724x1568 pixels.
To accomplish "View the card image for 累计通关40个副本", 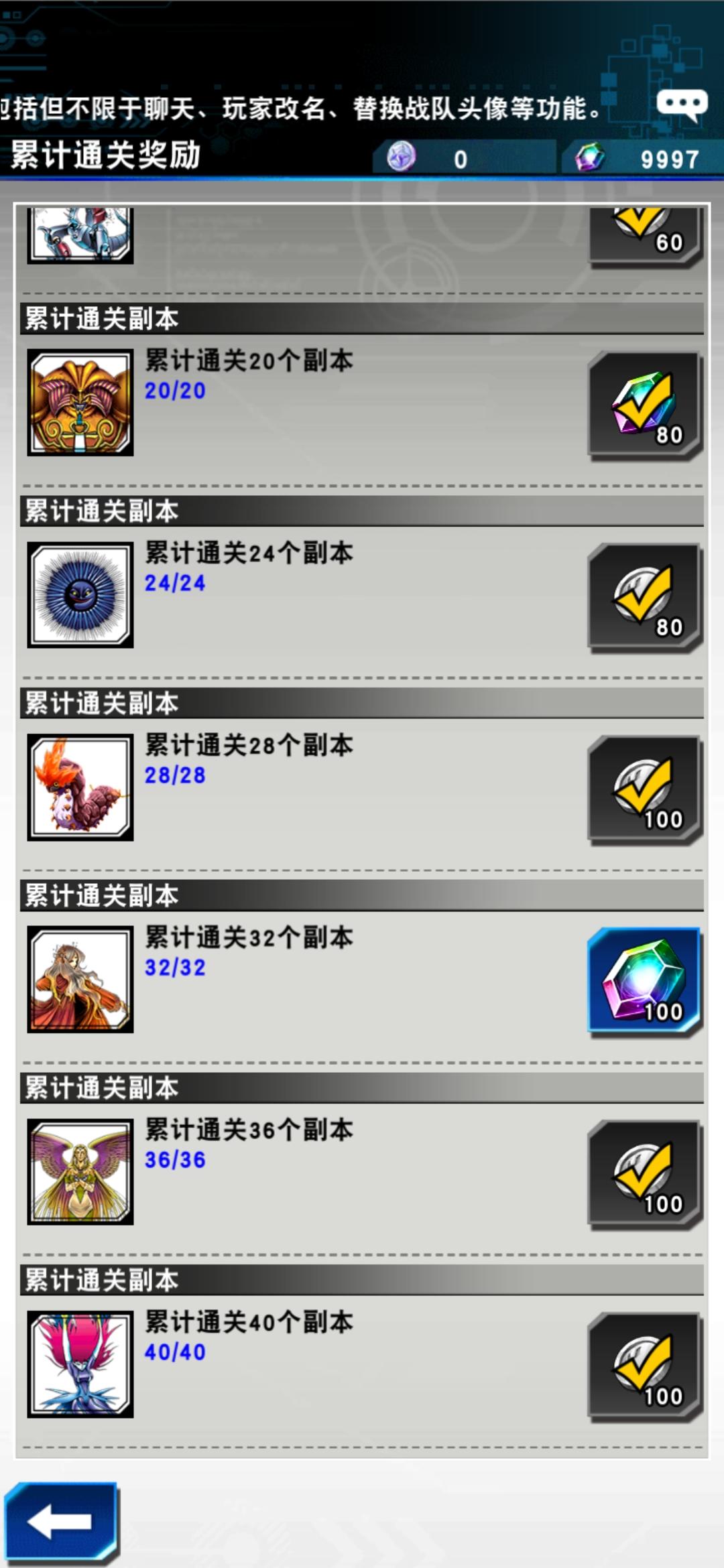I will tap(80, 1364).
